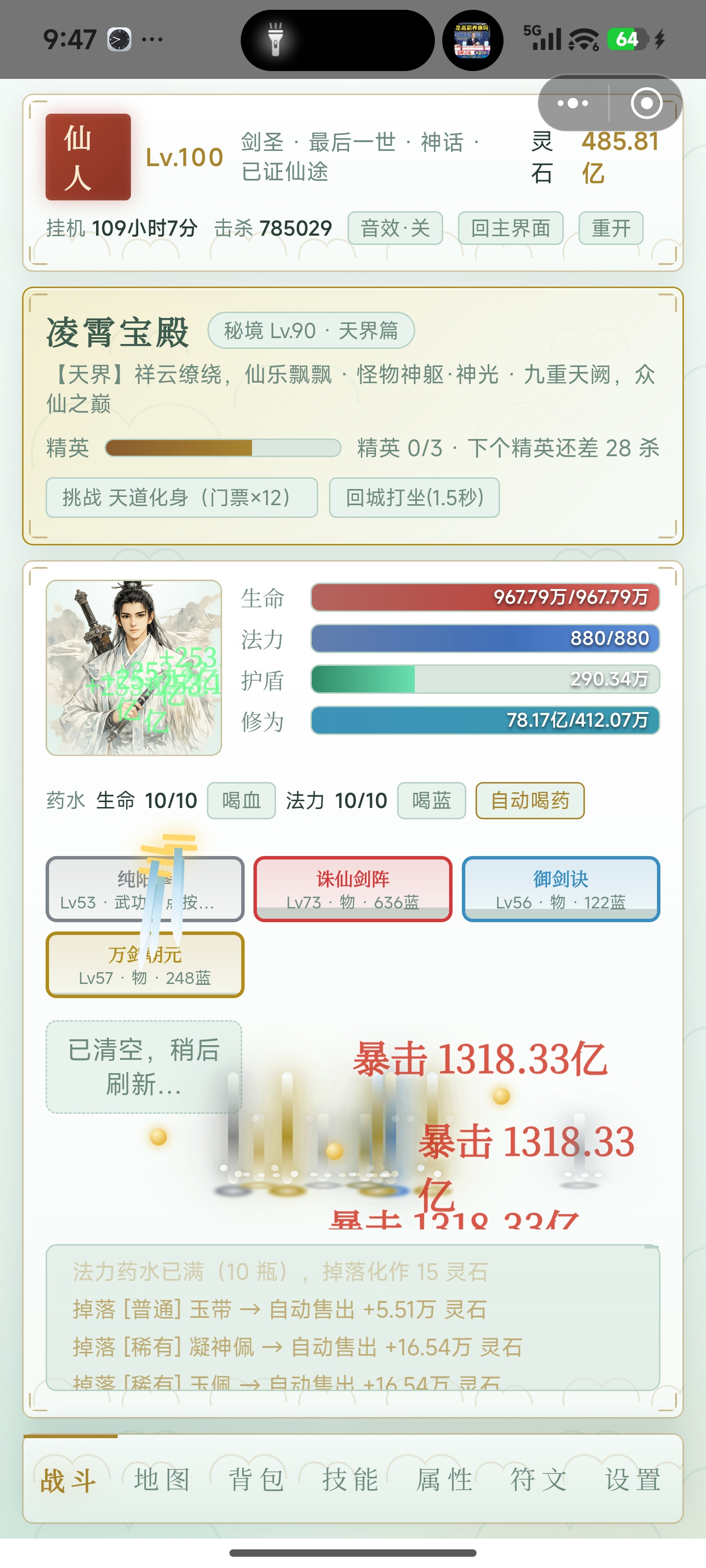Image resolution: width=706 pixels, height=1568 pixels.
Task: Close the mini program with the circle button
Action: (646, 103)
